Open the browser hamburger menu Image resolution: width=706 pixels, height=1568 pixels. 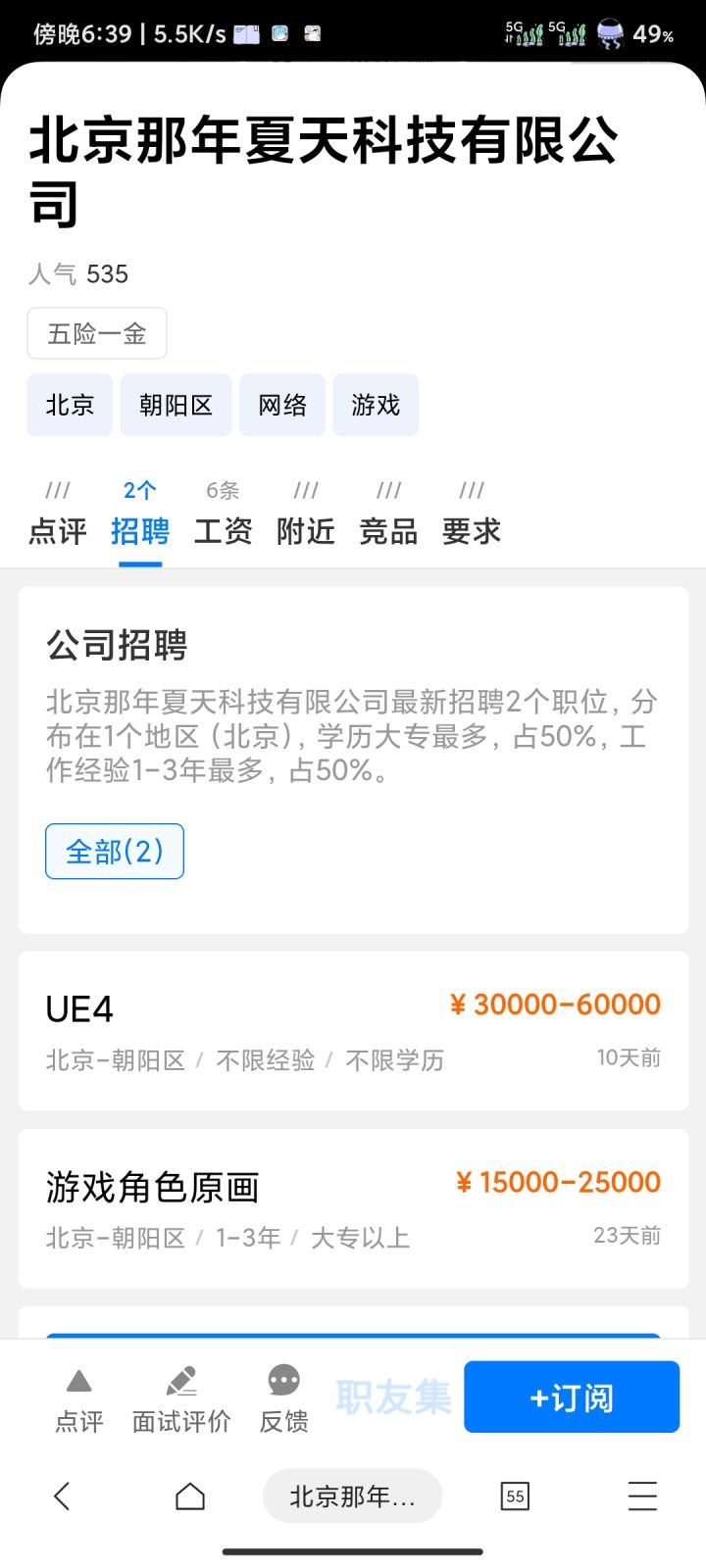click(x=642, y=1496)
